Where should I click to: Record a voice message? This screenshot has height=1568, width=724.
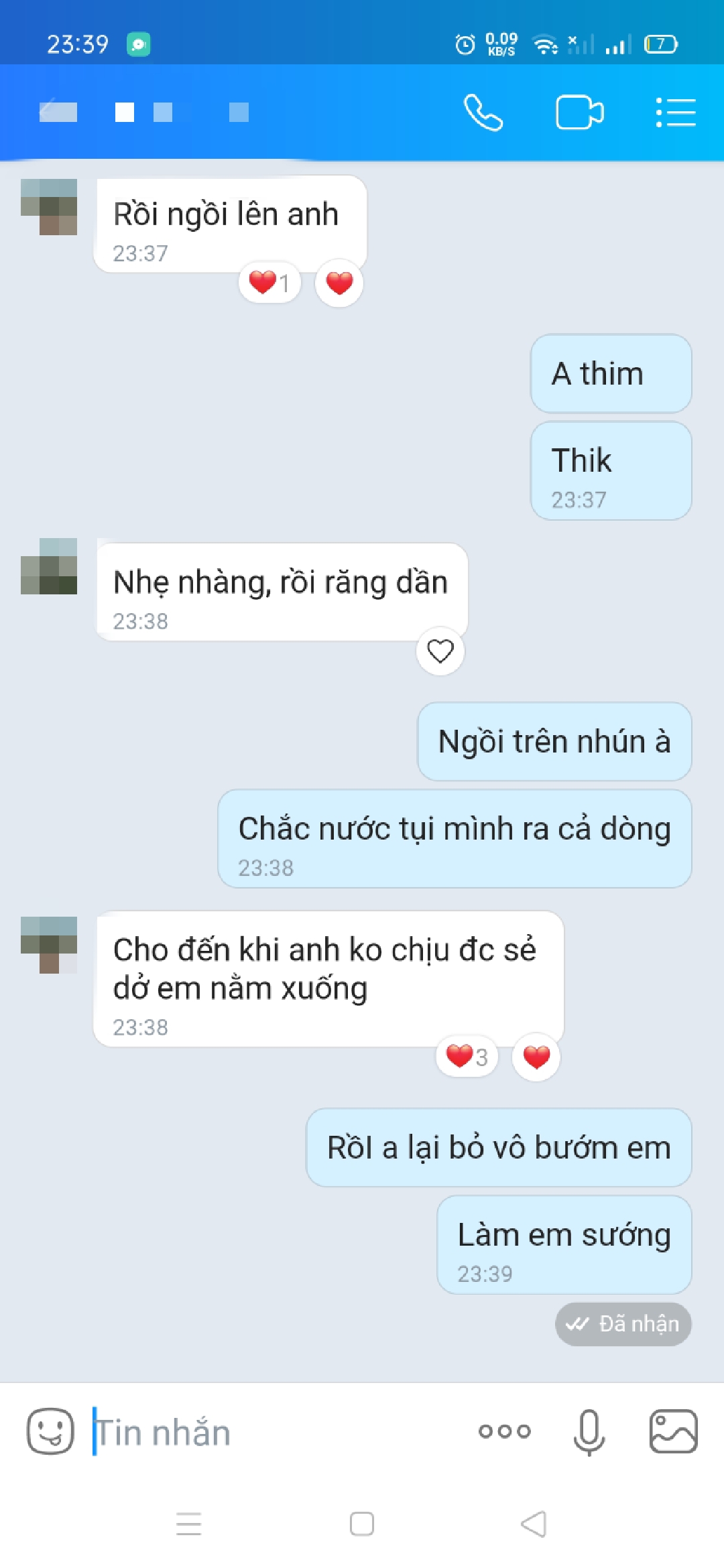589,1432
